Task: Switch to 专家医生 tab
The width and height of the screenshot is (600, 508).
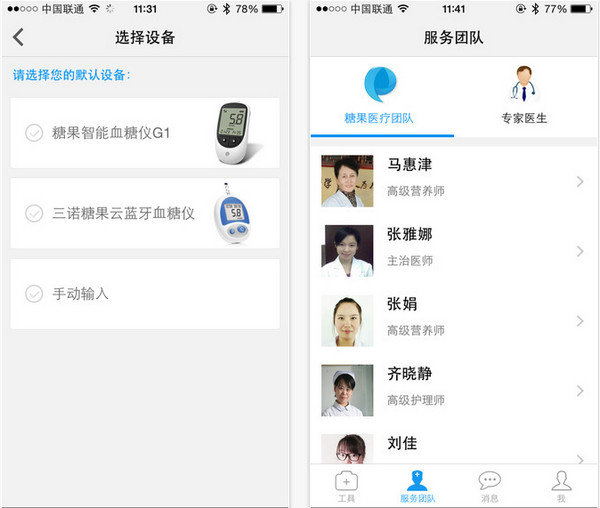Action: [525, 97]
